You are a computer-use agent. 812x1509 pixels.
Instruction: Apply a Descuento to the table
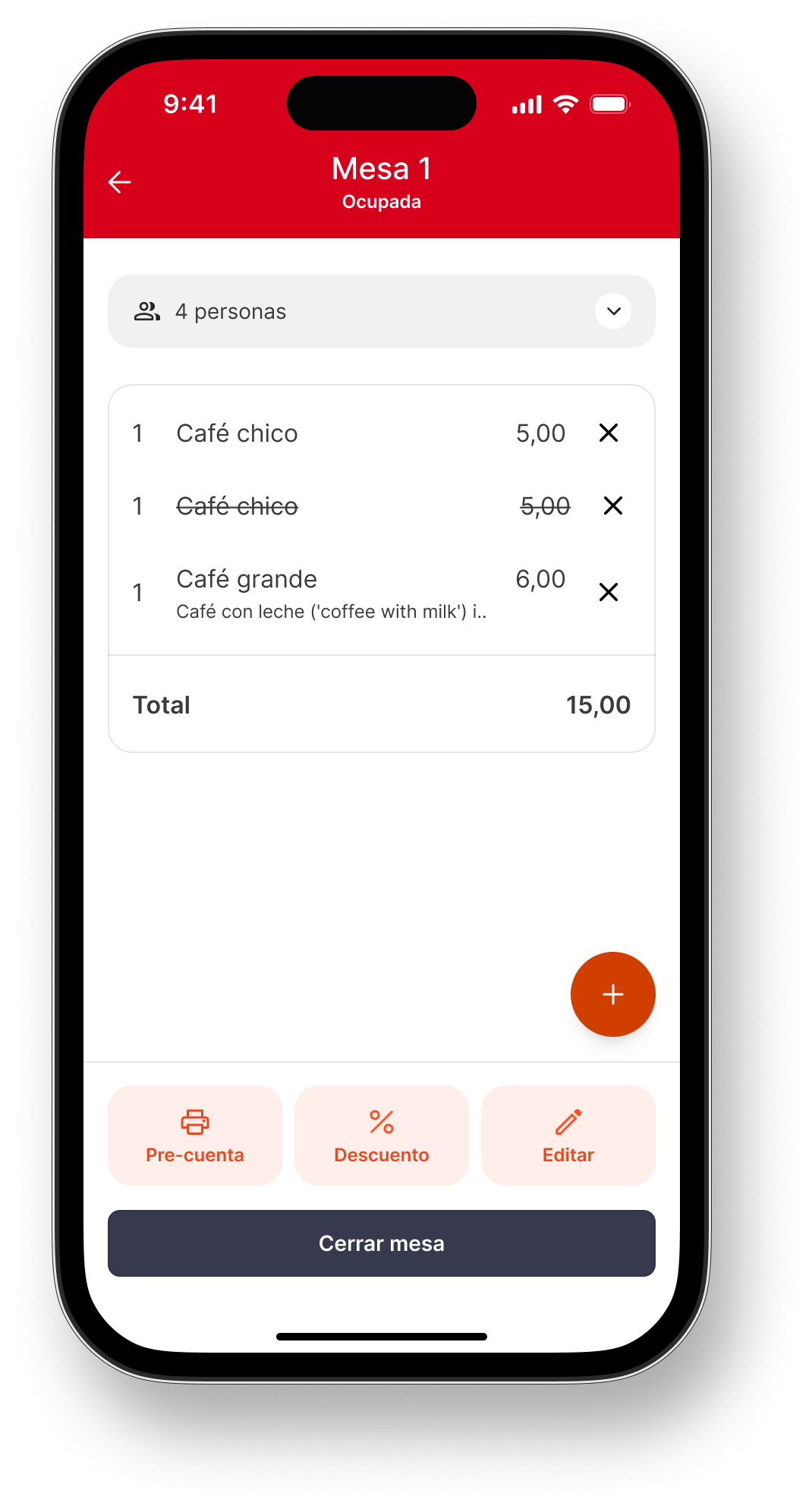click(x=382, y=1136)
